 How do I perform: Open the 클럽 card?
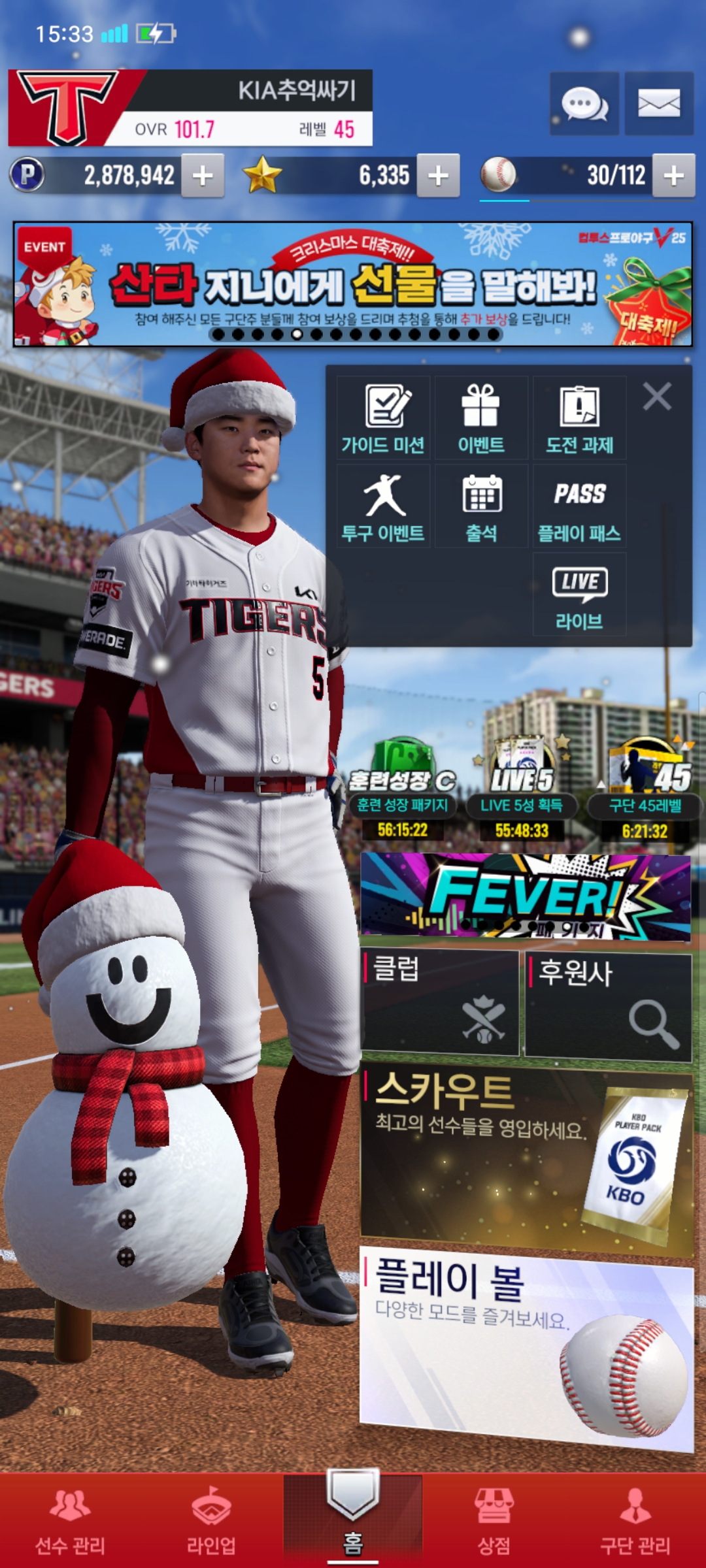pyautogui.click(x=439, y=1003)
